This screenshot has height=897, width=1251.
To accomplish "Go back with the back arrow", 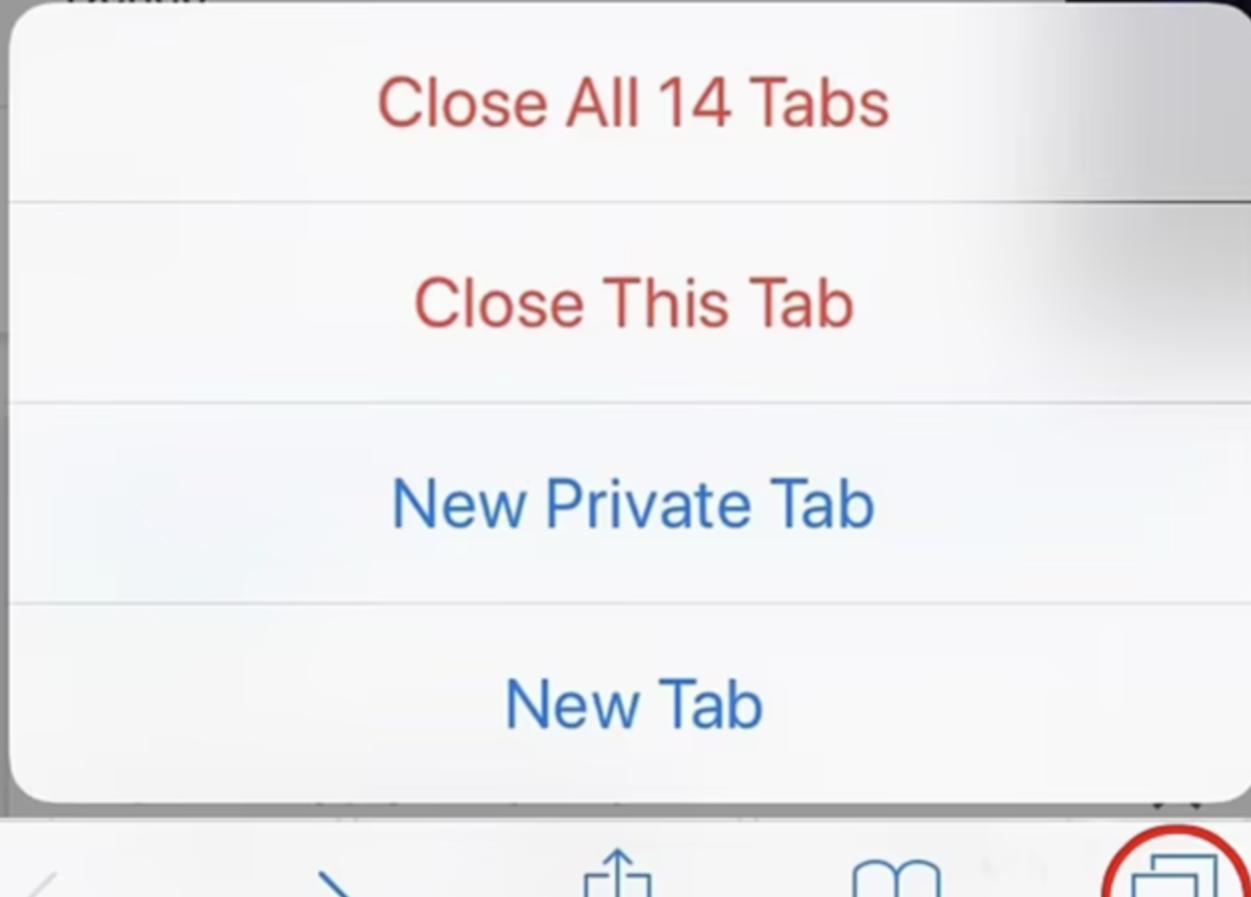I will pos(40,886).
